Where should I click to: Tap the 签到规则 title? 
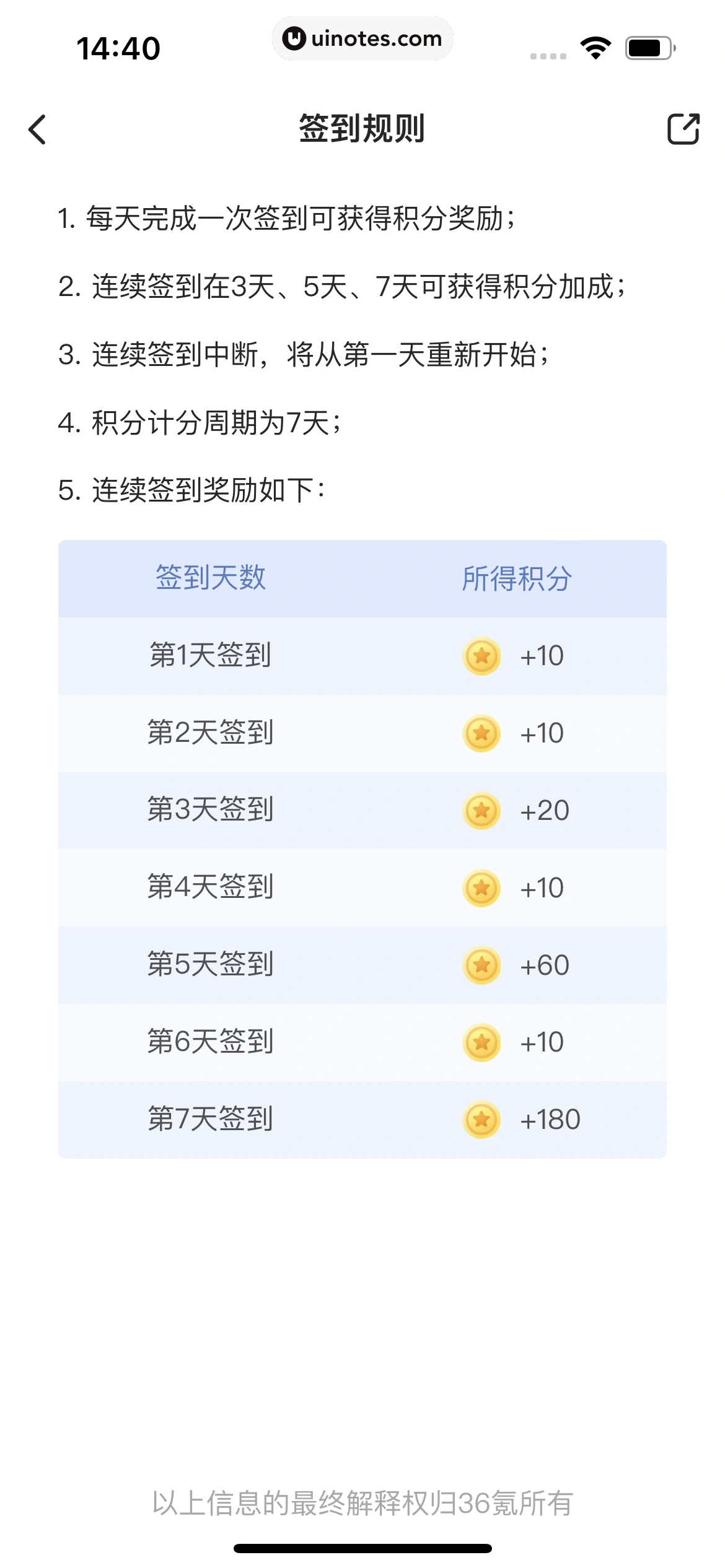tap(362, 127)
